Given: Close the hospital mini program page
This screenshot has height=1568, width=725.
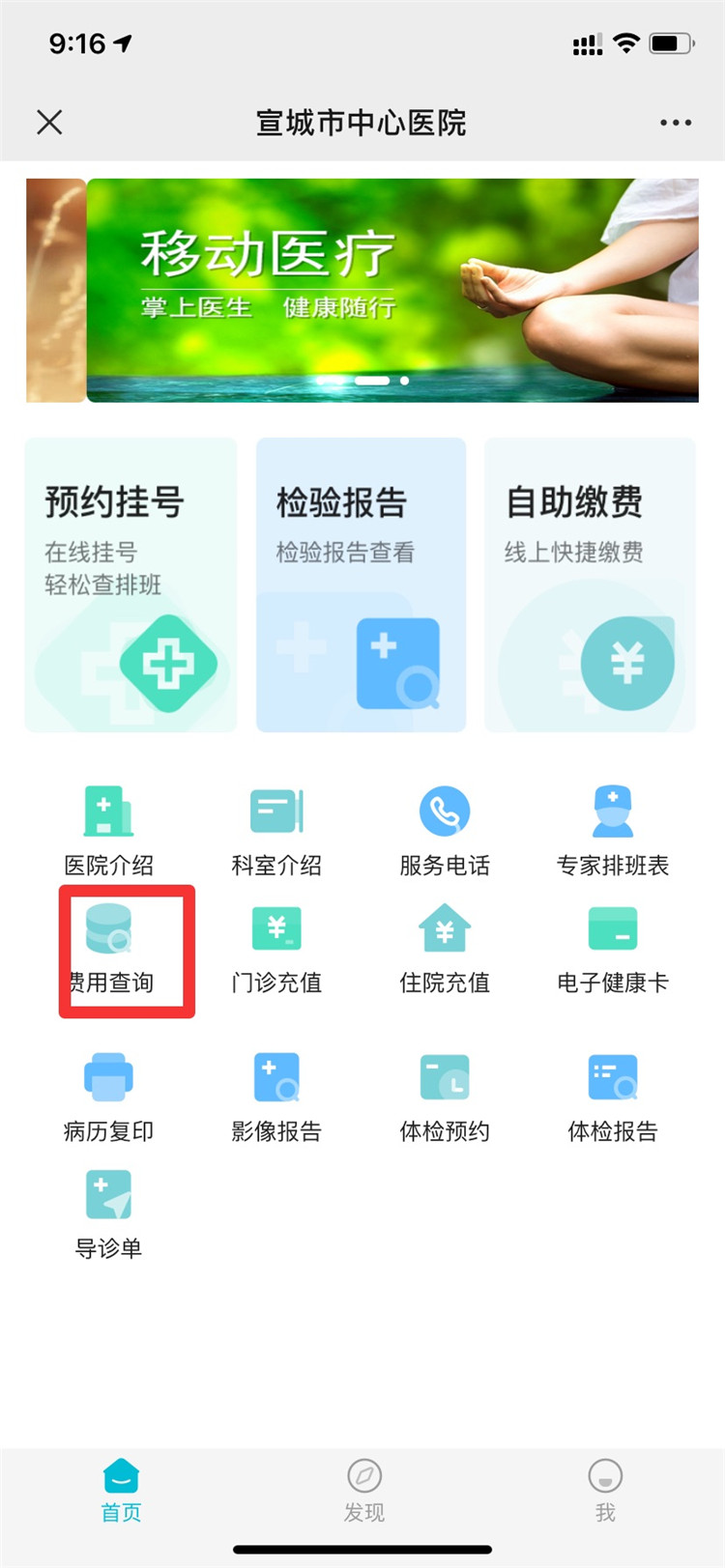Looking at the screenshot, I should 49,123.
